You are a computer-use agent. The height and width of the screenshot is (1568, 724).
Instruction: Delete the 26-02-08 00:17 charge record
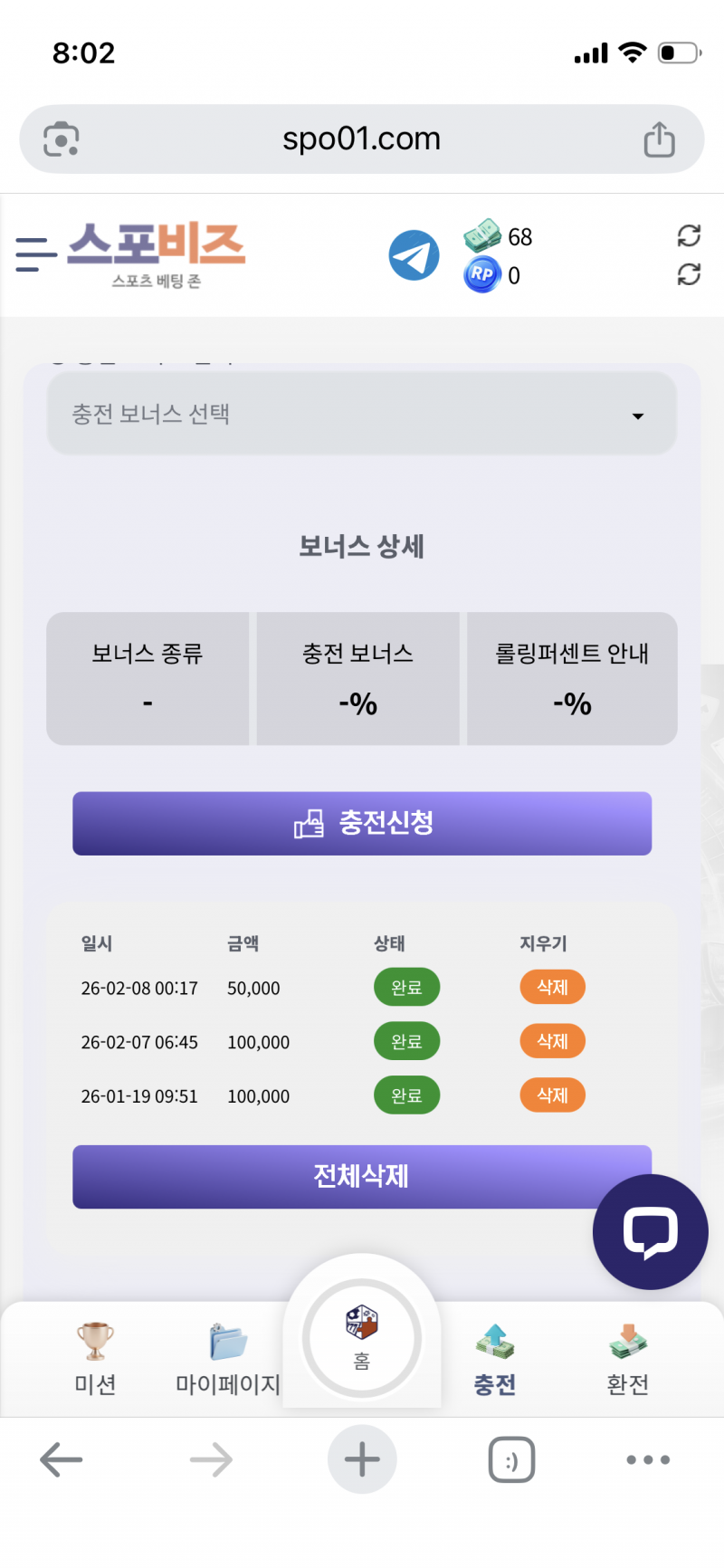552,987
